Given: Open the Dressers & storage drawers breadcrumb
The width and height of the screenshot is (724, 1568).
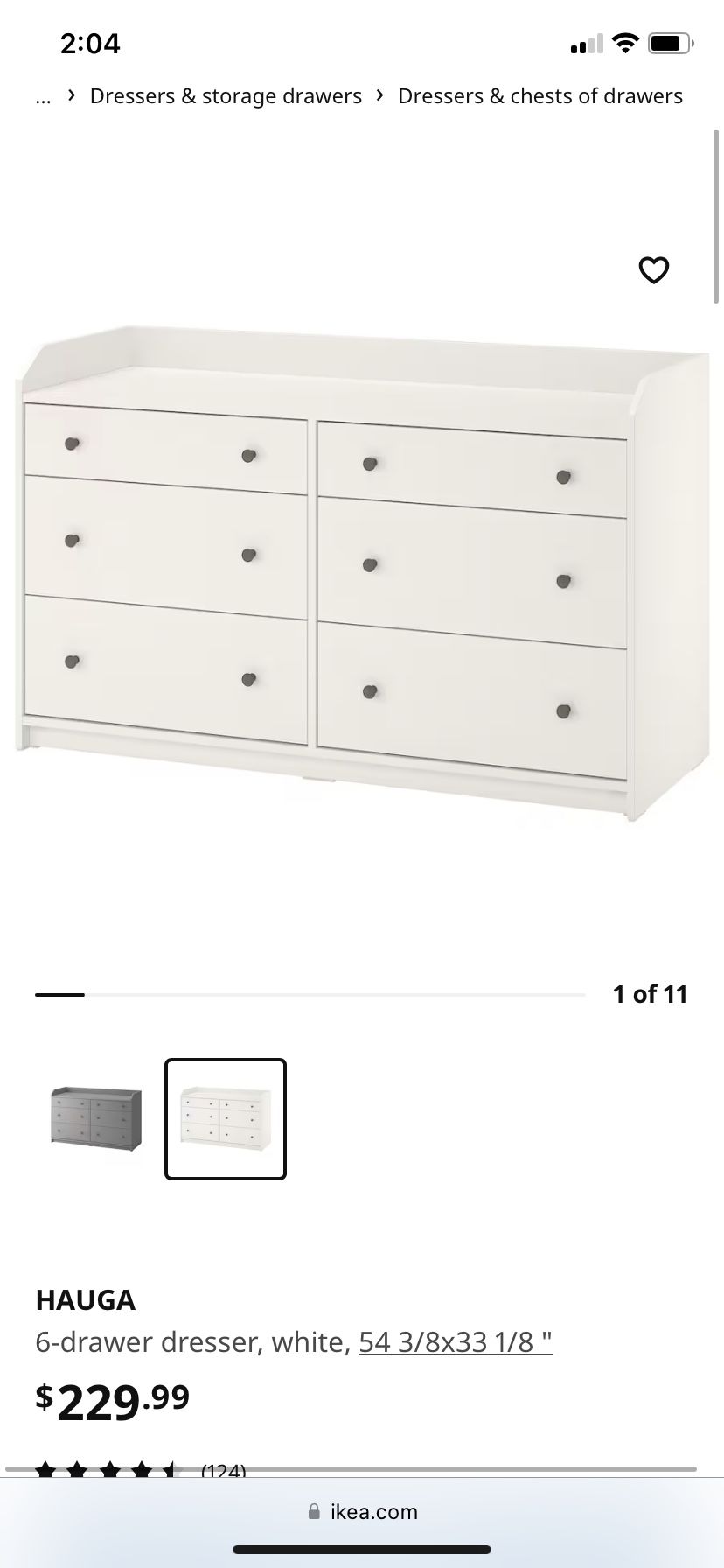Looking at the screenshot, I should pos(225,94).
